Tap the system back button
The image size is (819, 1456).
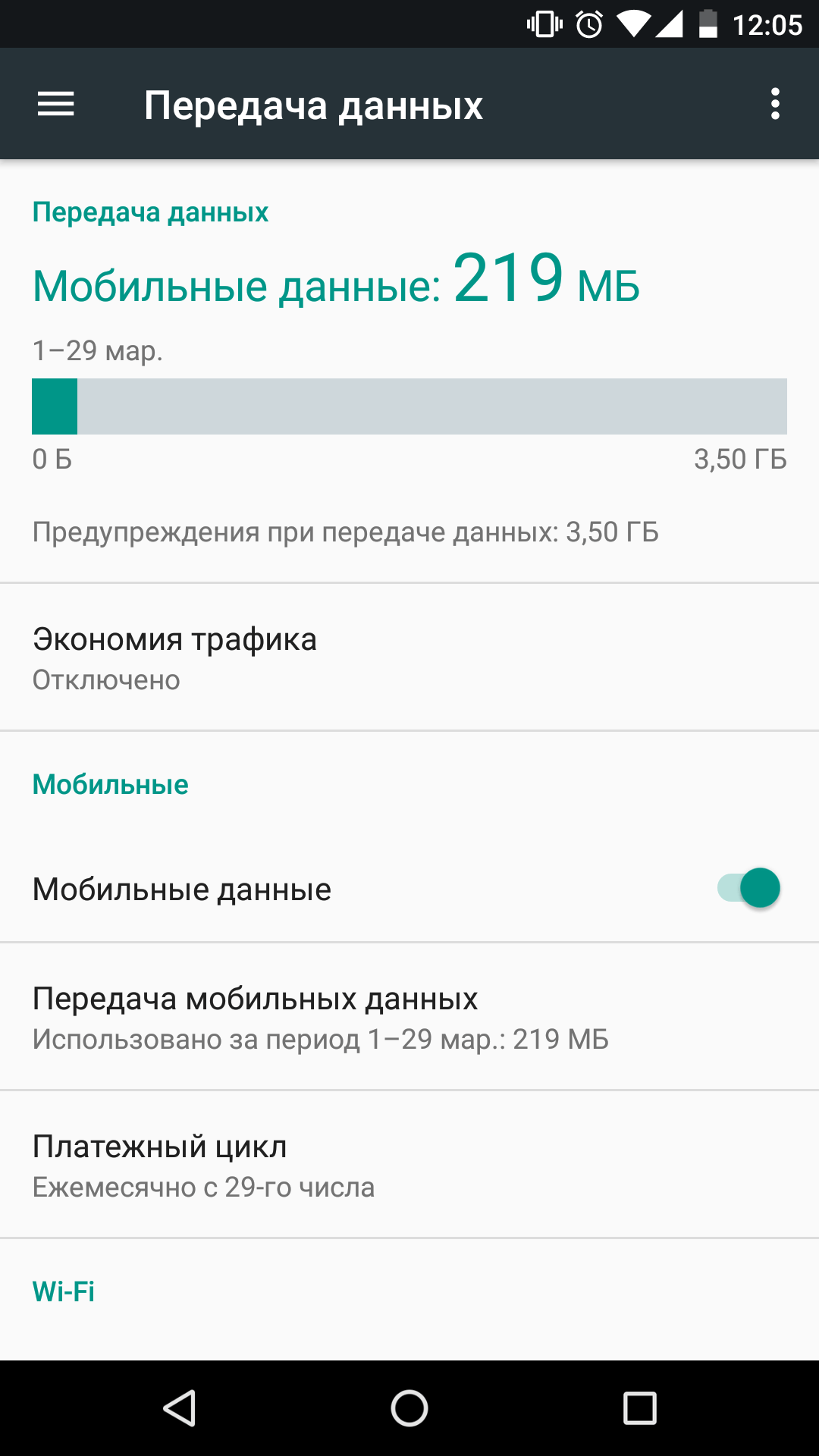(180, 1408)
